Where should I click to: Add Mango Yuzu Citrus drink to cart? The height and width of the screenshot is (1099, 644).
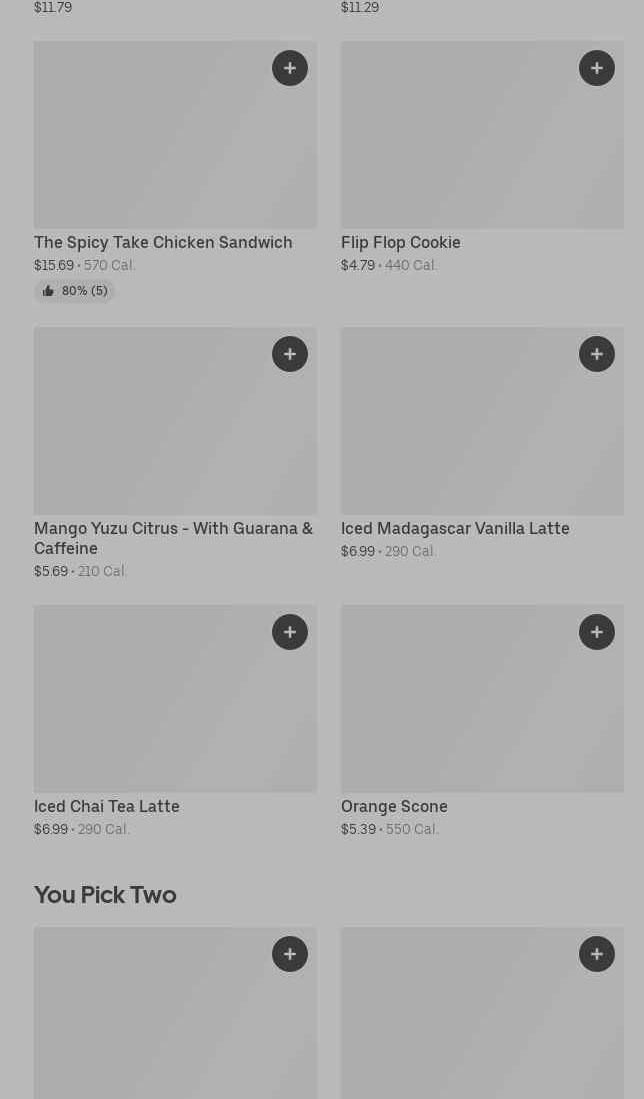(x=290, y=354)
